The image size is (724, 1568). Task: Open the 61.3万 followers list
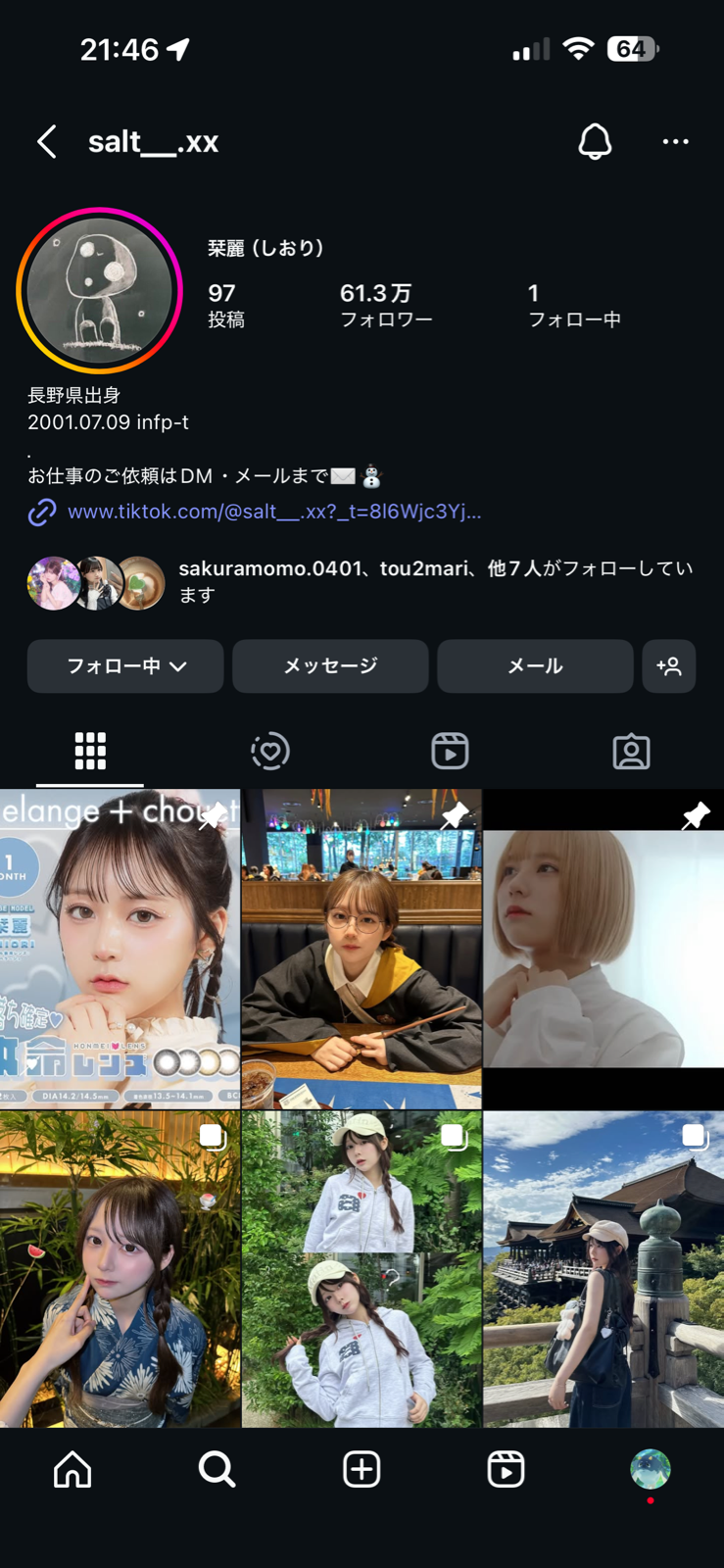point(385,305)
